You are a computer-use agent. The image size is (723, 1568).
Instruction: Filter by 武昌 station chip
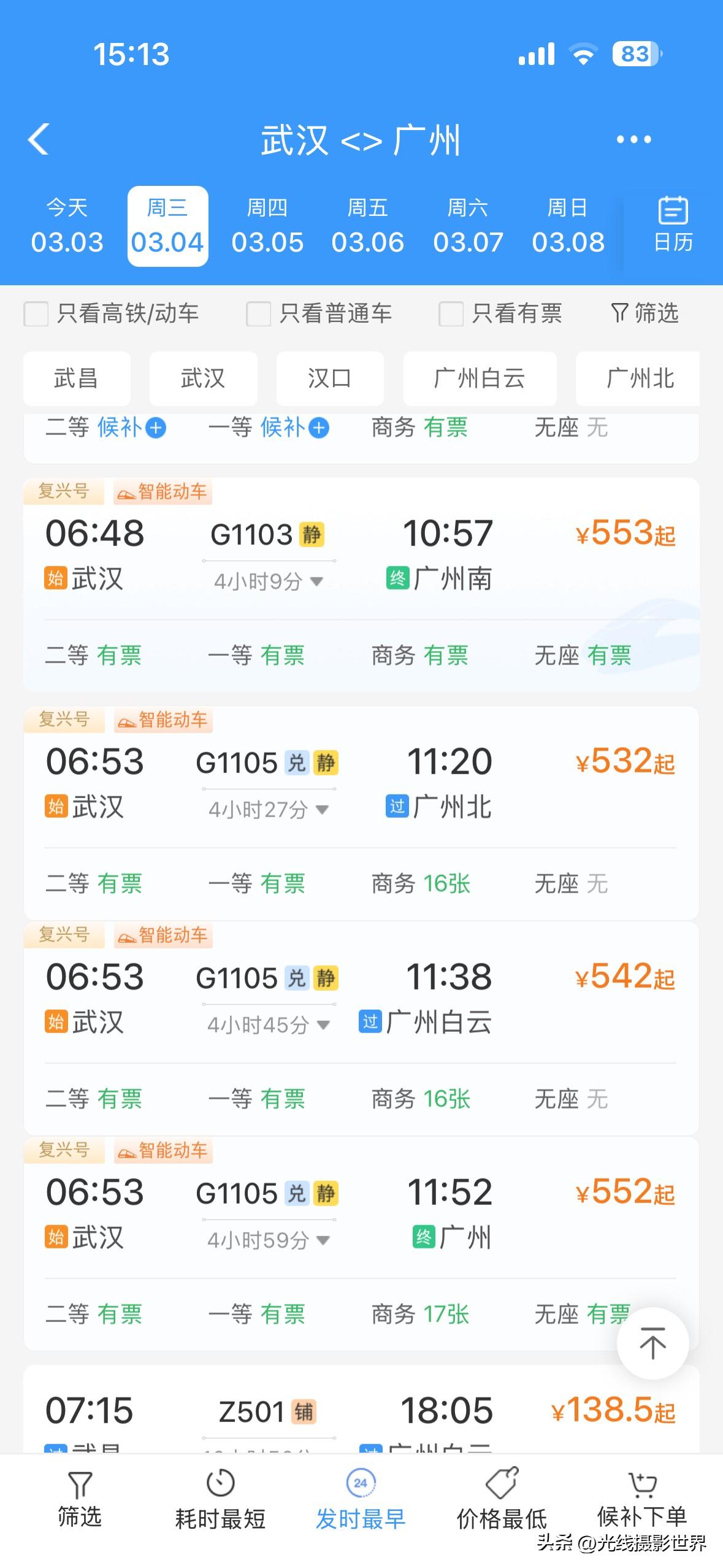pos(77,379)
